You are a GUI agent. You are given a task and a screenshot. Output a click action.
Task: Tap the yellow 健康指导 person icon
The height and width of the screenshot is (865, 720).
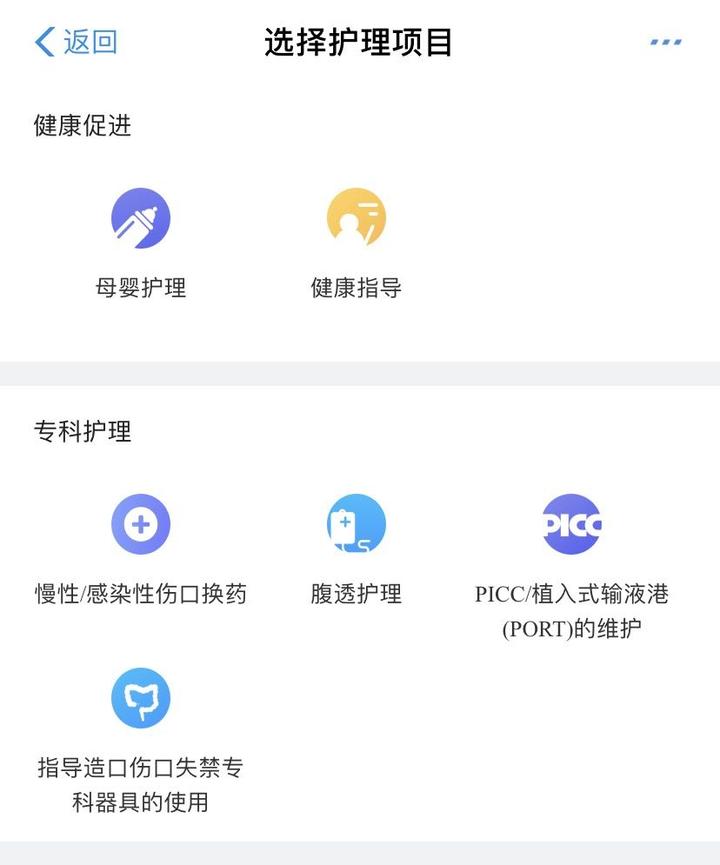pyautogui.click(x=356, y=217)
